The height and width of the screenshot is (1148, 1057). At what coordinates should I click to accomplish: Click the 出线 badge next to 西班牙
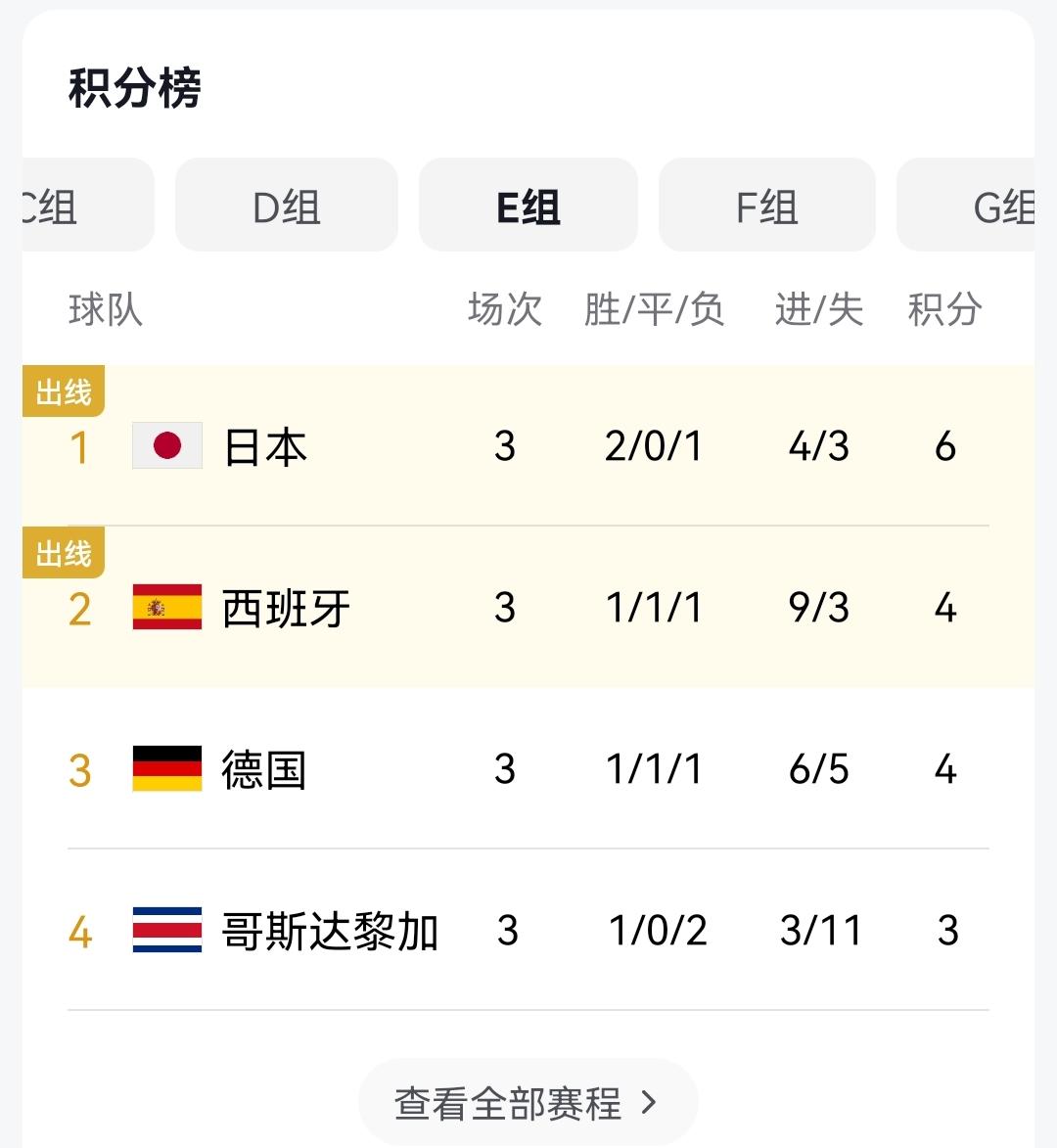[62, 552]
